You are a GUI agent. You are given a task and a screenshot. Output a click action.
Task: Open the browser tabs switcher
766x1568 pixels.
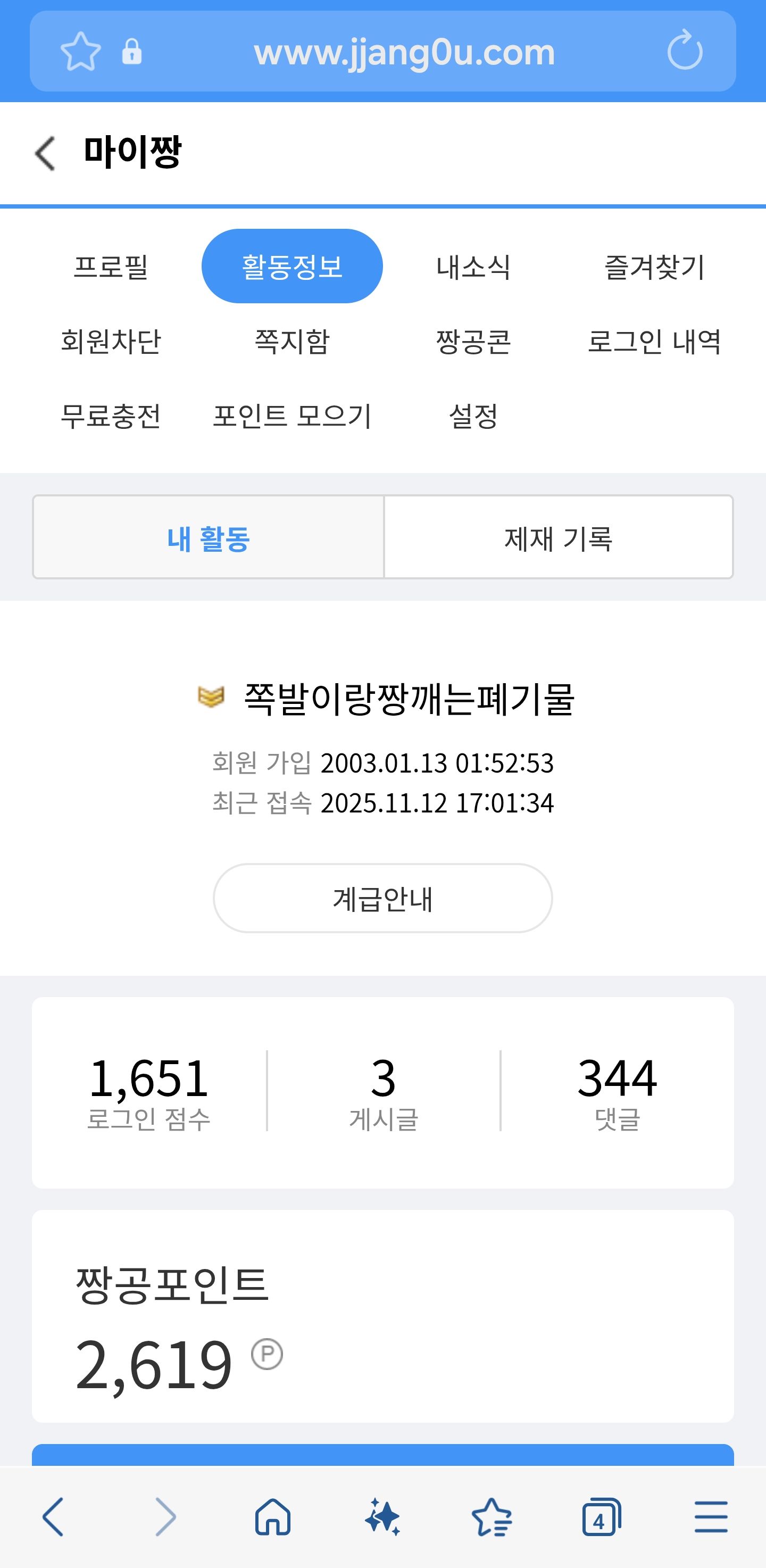[601, 1516]
